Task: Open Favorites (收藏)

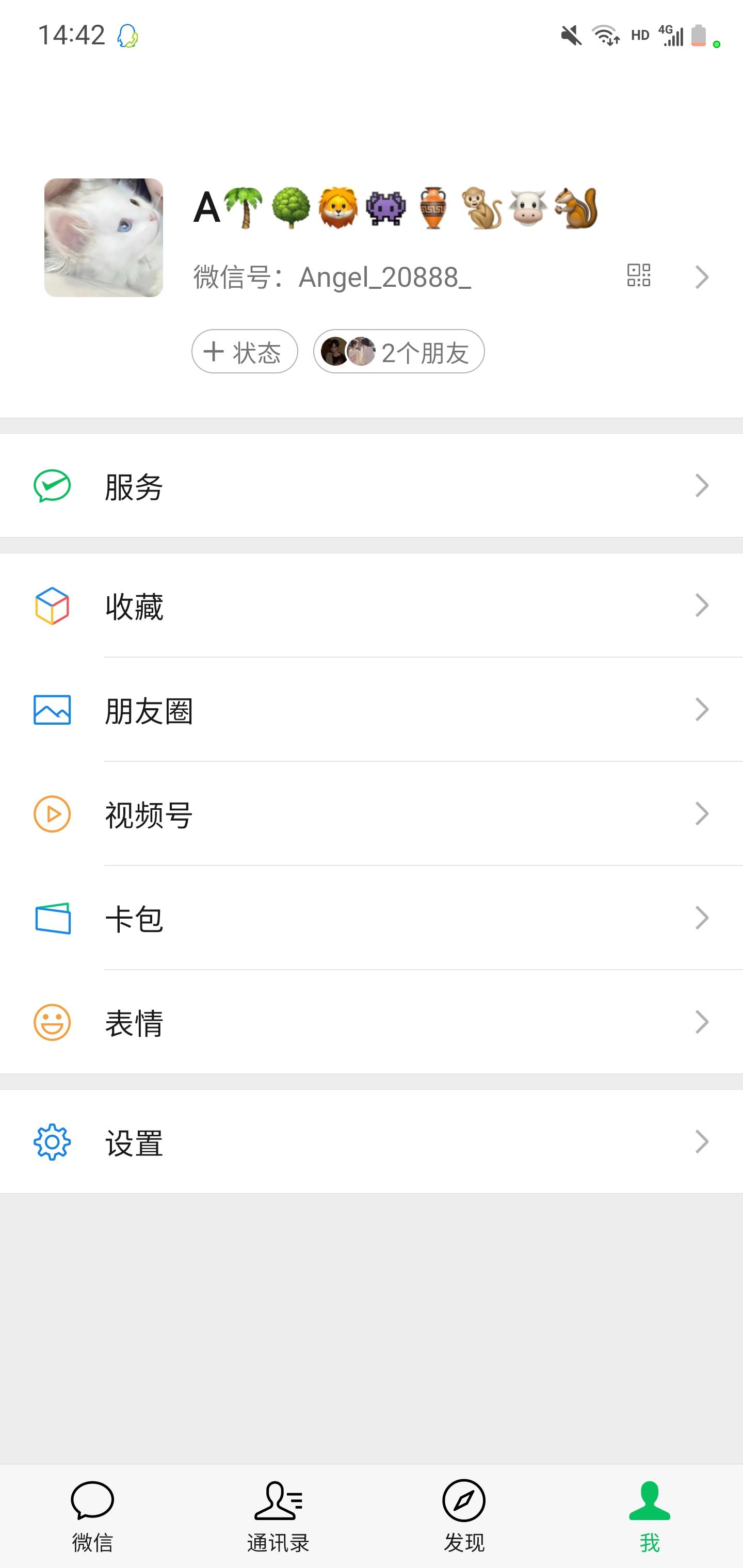Action: tap(134, 605)
